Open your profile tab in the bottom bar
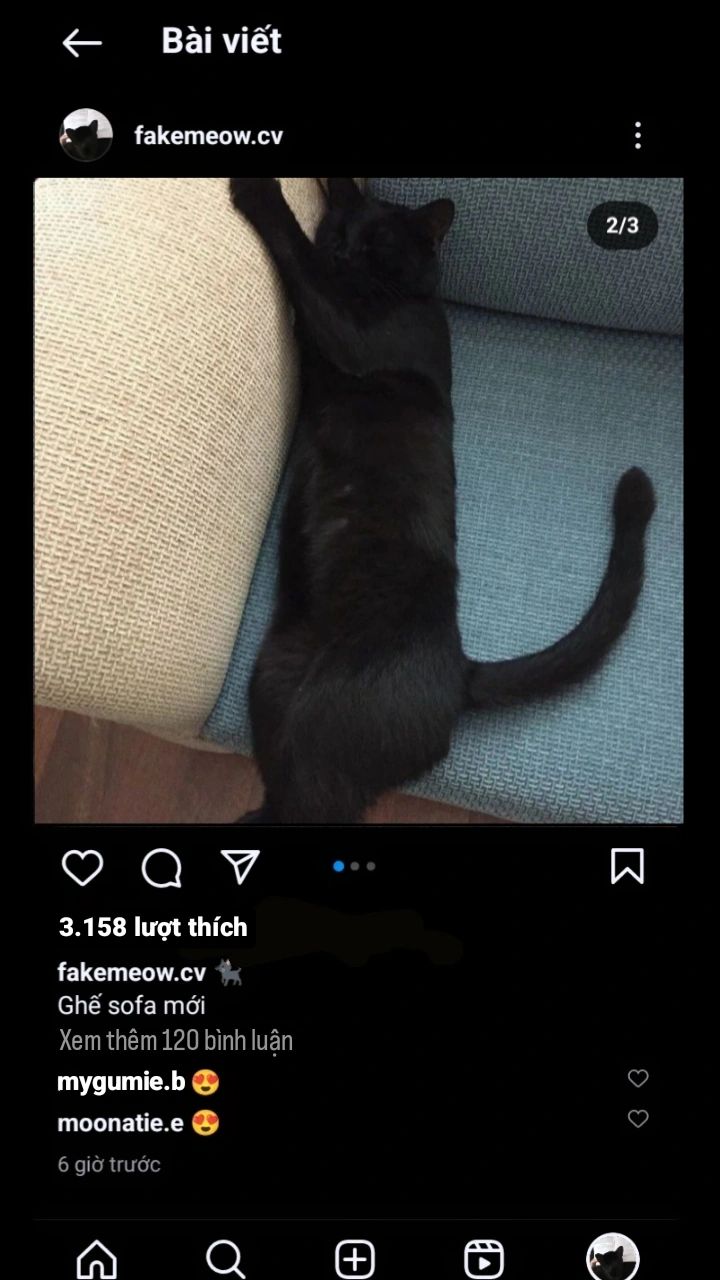 click(x=612, y=1258)
